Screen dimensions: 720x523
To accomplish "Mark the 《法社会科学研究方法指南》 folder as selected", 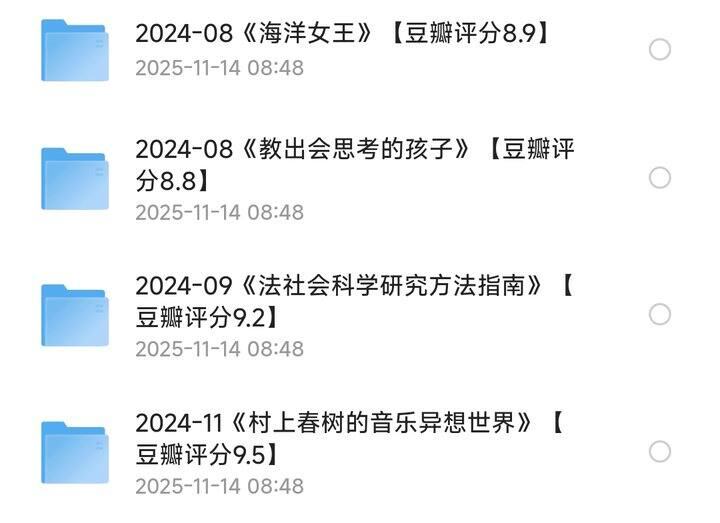I will click(660, 315).
